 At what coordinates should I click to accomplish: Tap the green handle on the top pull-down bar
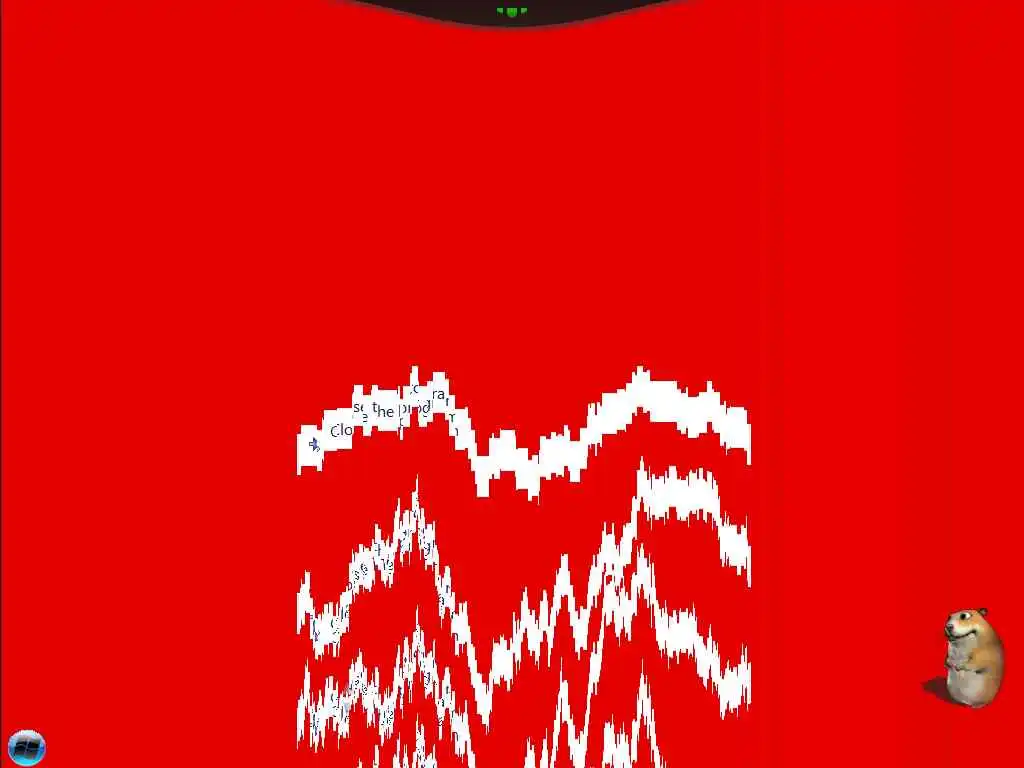click(x=512, y=11)
